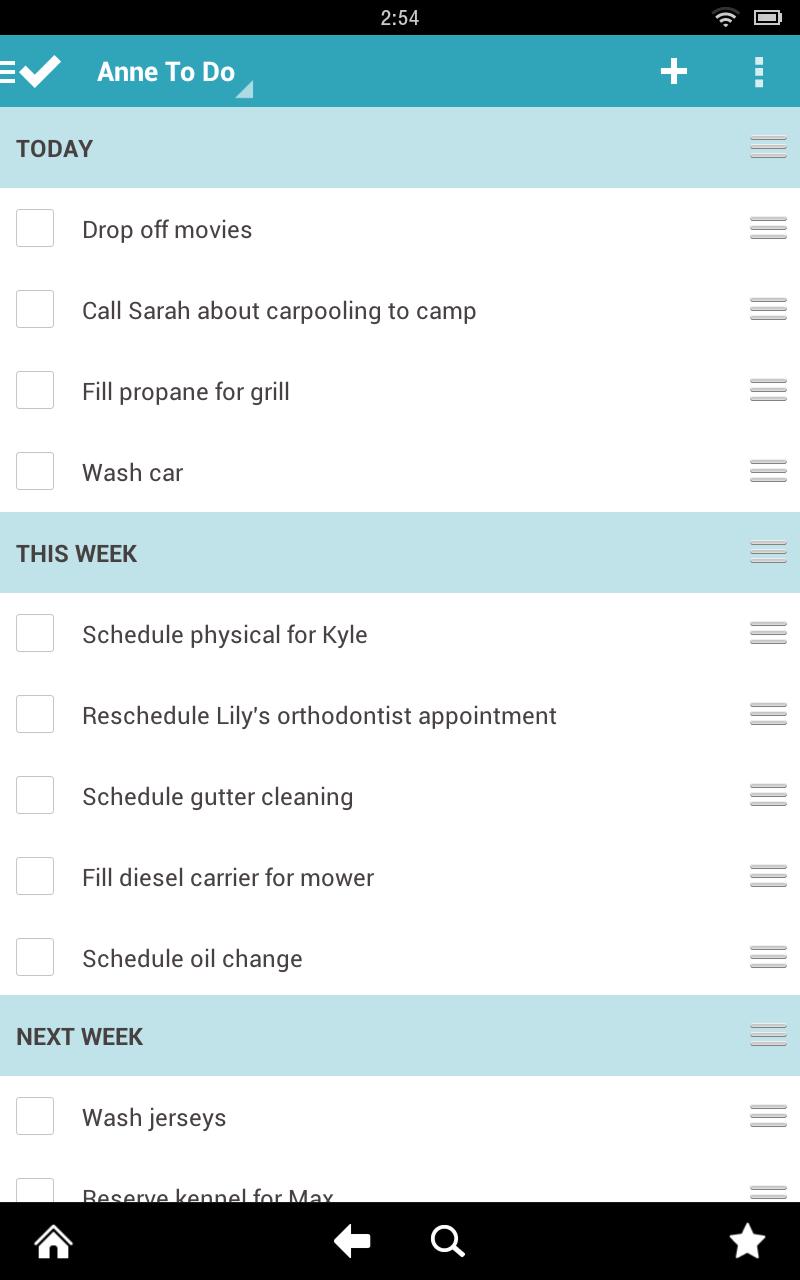Open Reschedule Lily's orthodontist appointment
Viewport: 800px width, 1280px height.
pos(319,715)
